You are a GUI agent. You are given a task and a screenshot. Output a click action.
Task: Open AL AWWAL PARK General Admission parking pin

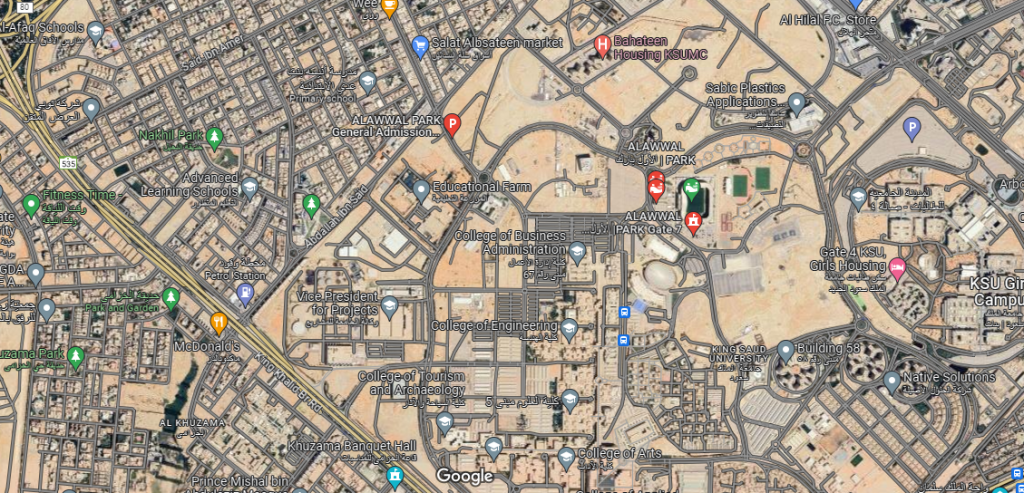tap(452, 123)
